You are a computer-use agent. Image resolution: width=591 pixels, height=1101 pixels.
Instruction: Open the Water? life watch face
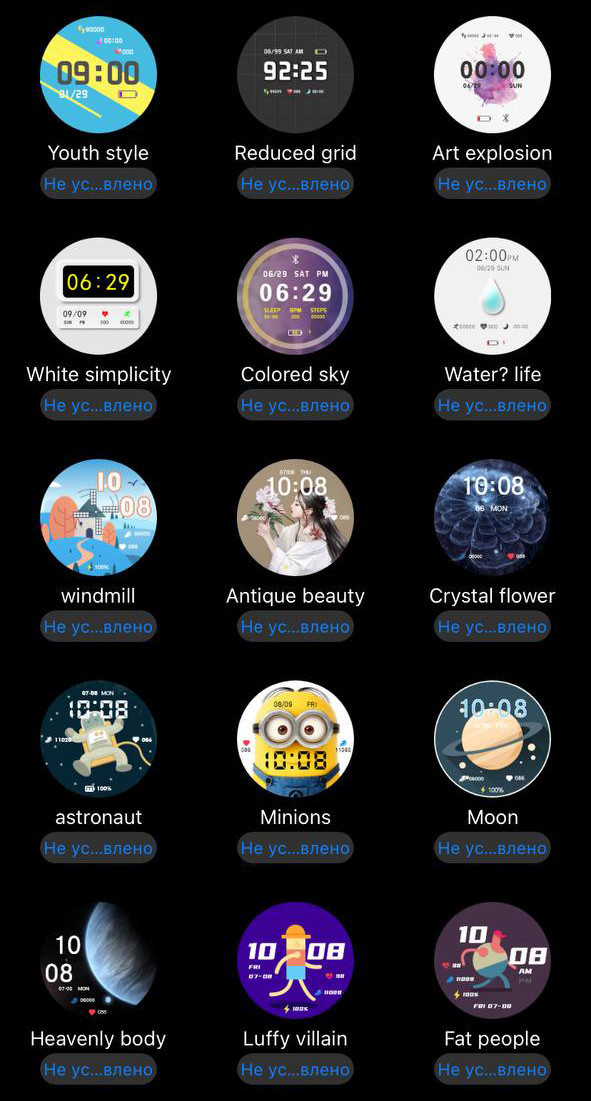click(x=492, y=296)
